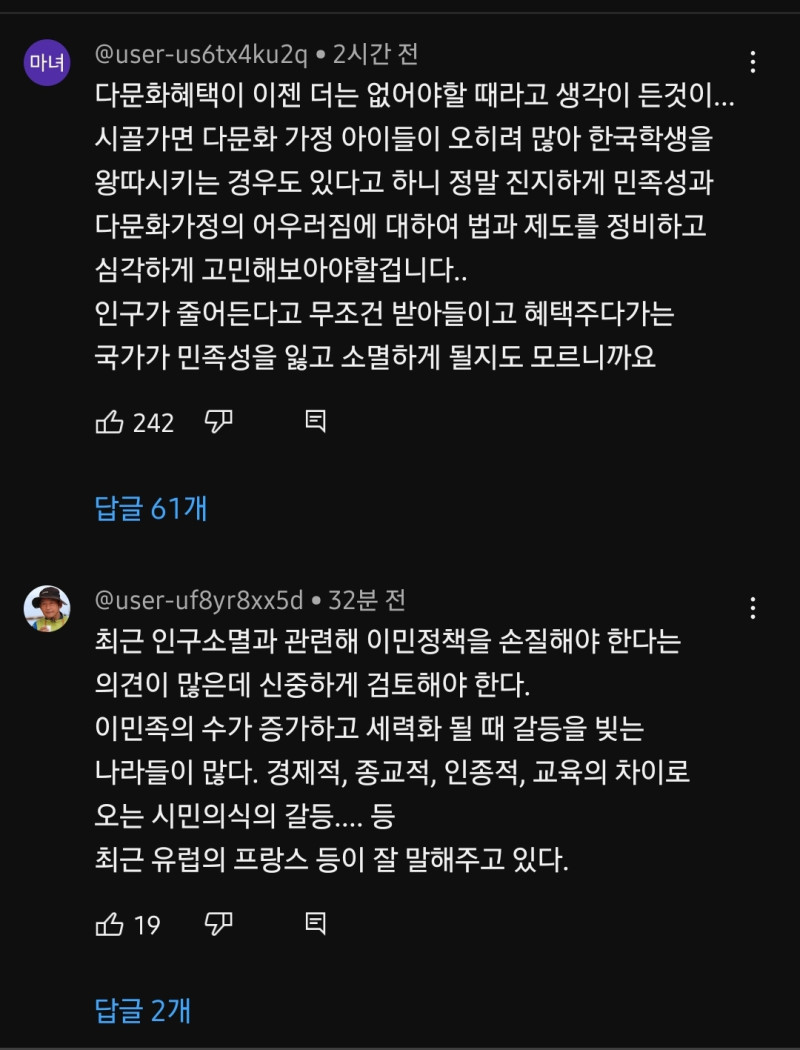Open overflow menu on user-us6tx4ku2q's comment
Screen dimensions: 800x1050
(x=754, y=63)
